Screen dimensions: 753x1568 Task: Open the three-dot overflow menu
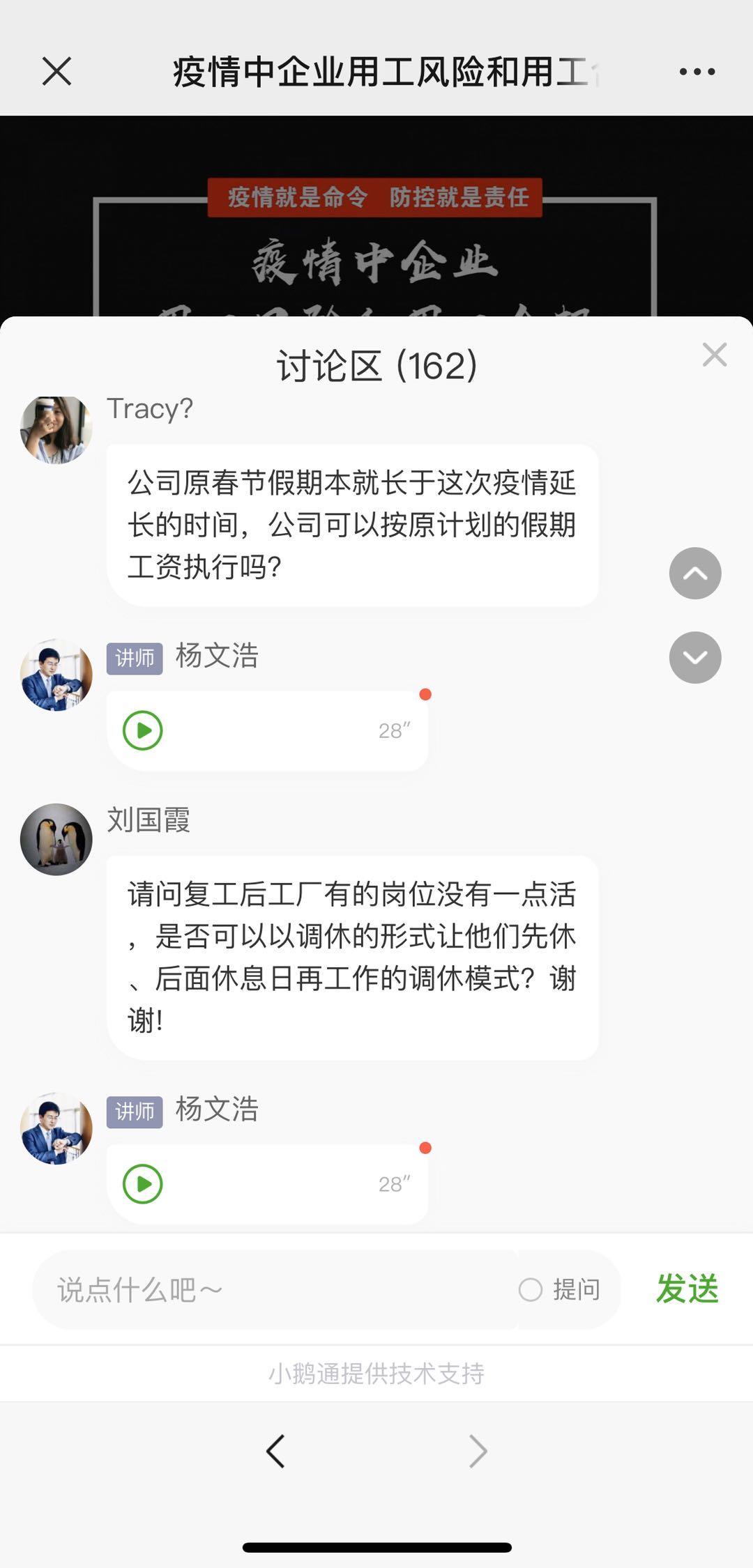(697, 71)
